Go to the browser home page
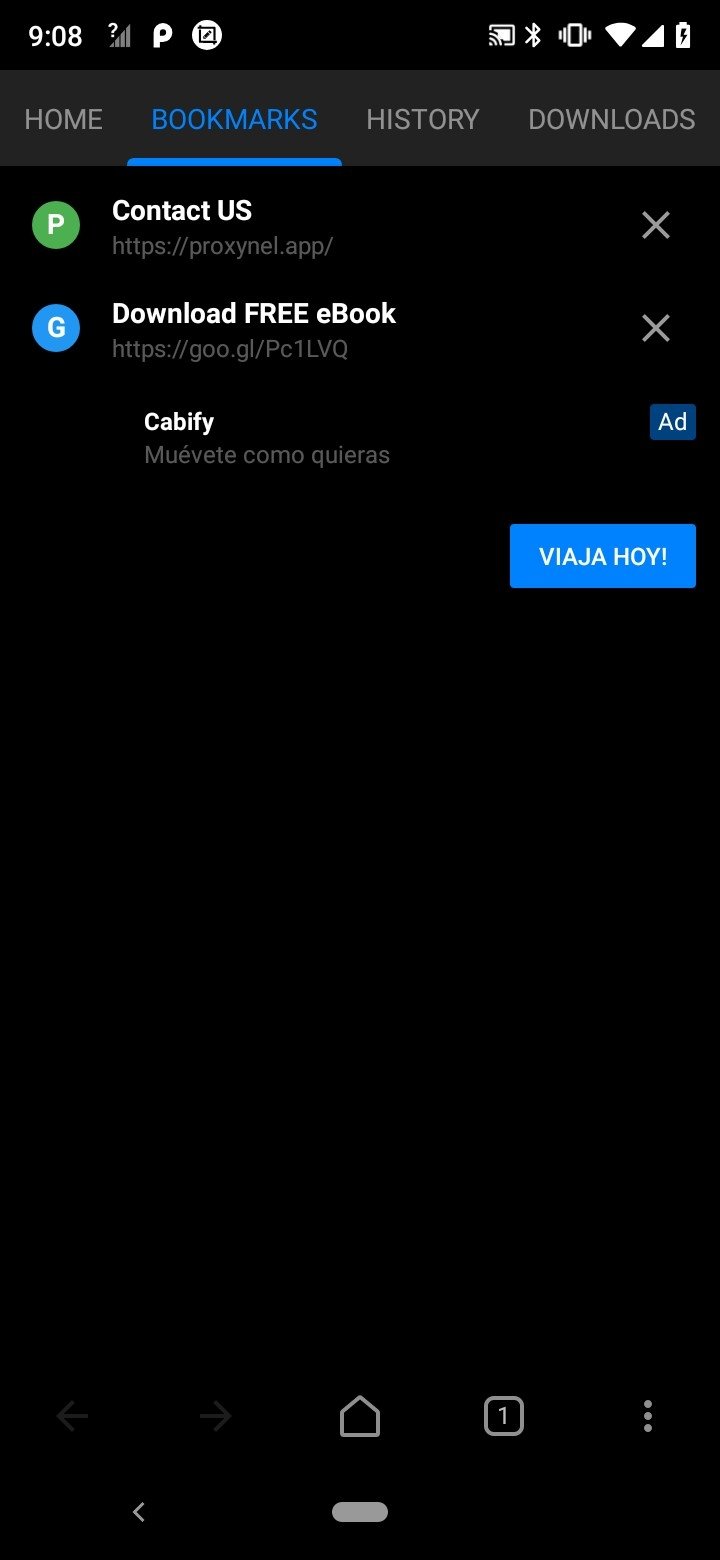720x1560 pixels. click(x=360, y=1416)
